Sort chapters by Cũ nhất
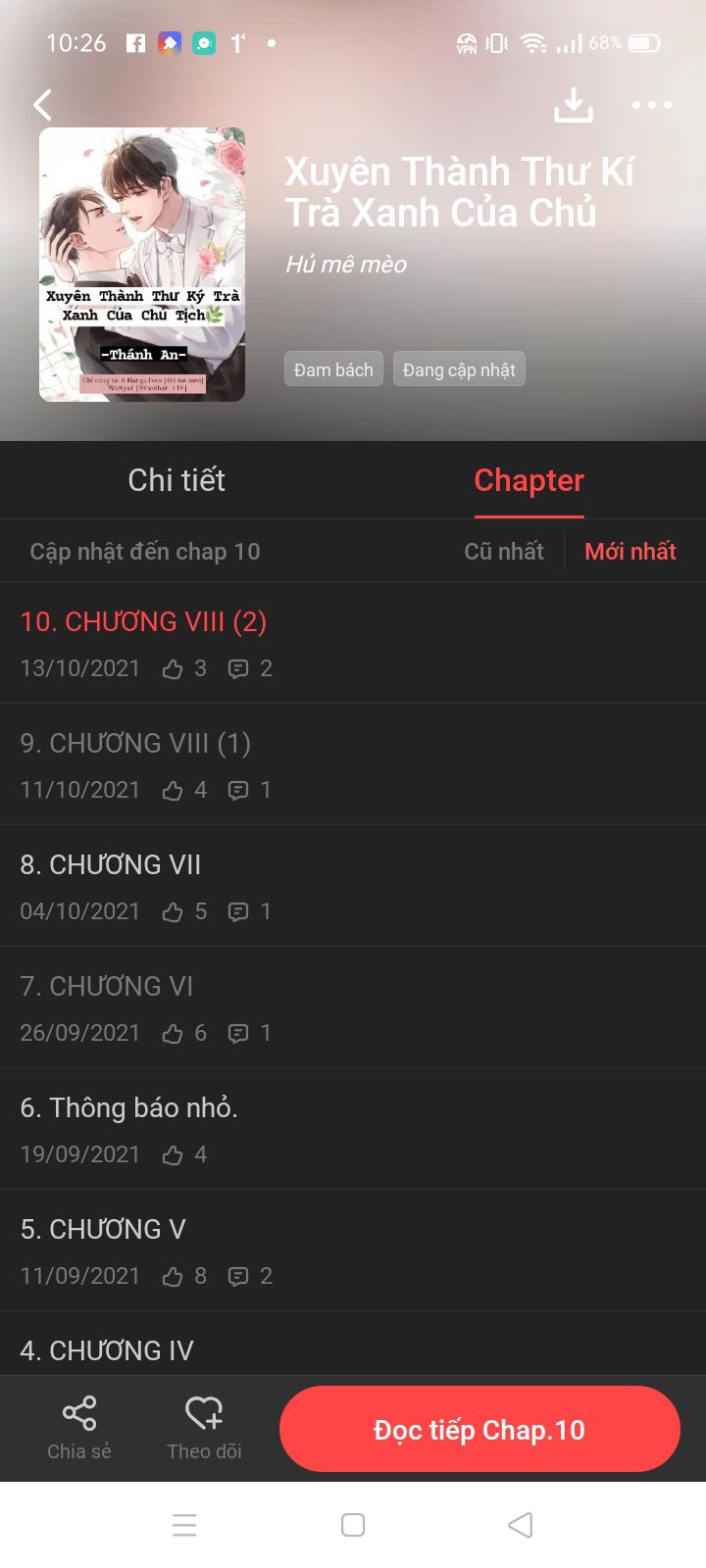The height and width of the screenshot is (1568, 706). click(503, 551)
